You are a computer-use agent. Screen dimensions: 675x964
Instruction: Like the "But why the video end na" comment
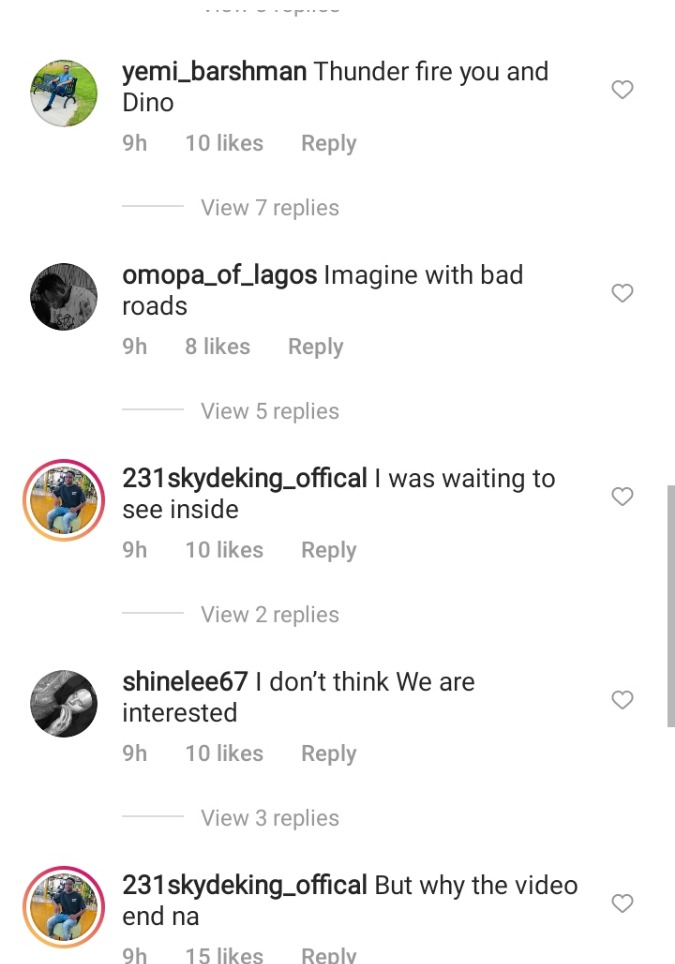[x=622, y=903]
